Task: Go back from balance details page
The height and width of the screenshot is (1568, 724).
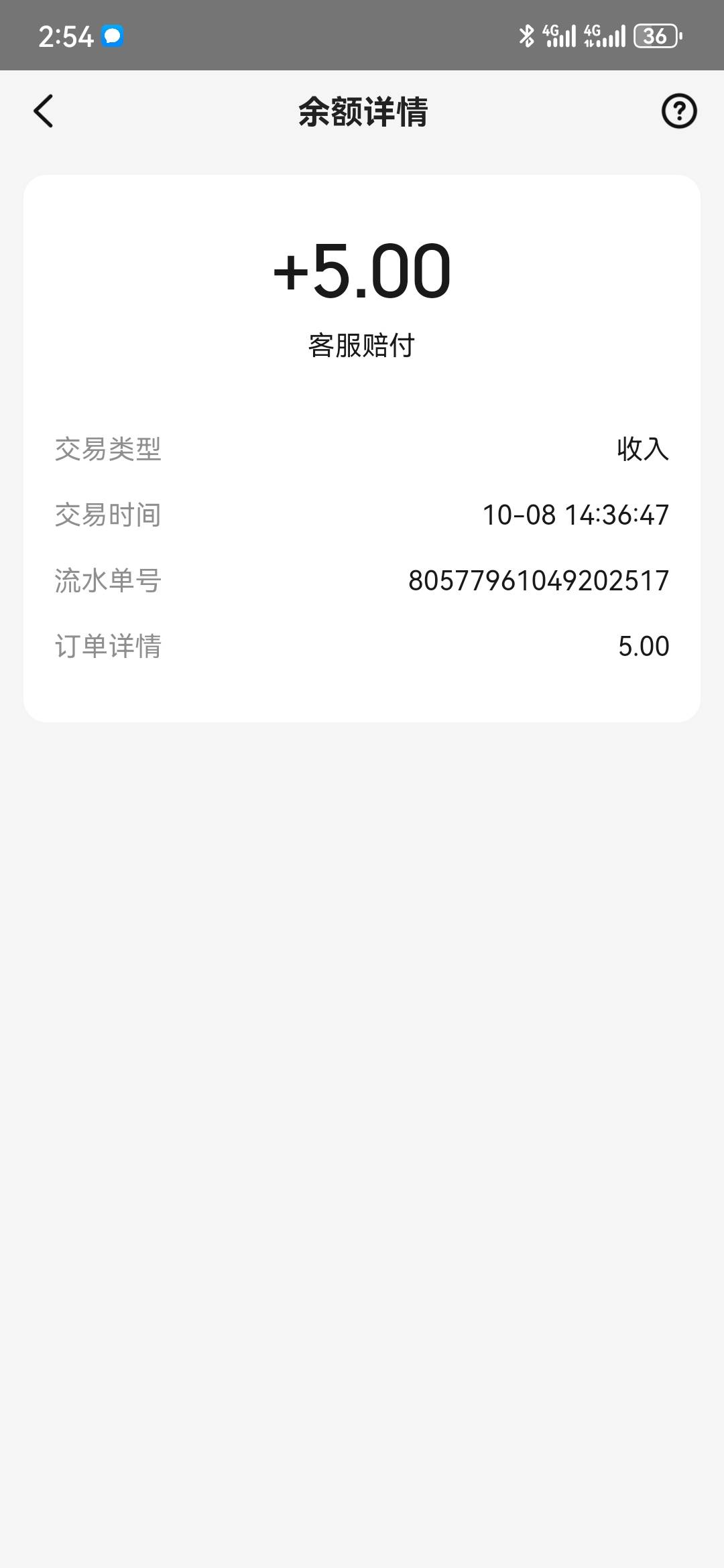Action: [44, 111]
